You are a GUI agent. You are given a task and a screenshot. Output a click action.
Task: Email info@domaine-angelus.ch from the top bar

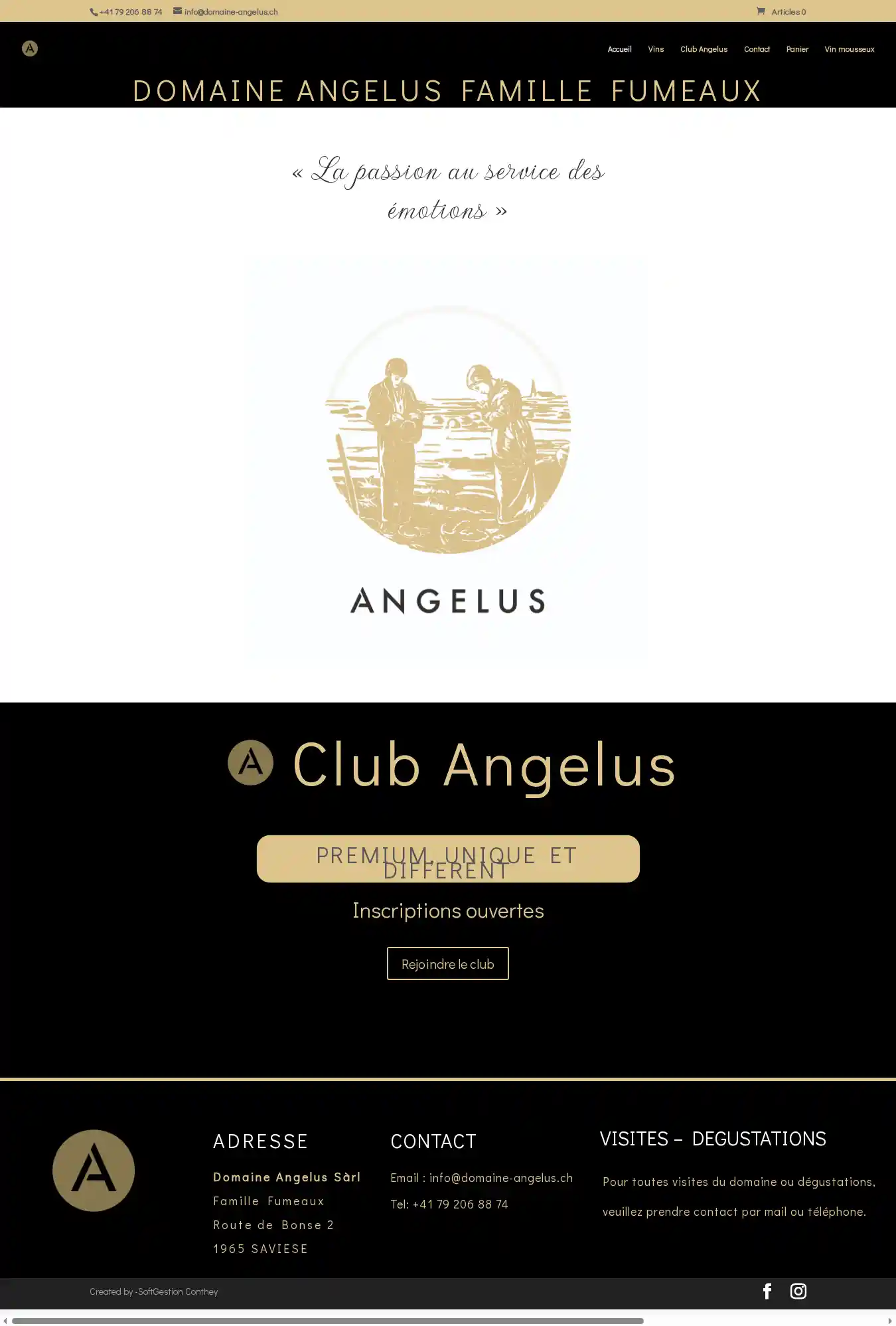(x=230, y=12)
